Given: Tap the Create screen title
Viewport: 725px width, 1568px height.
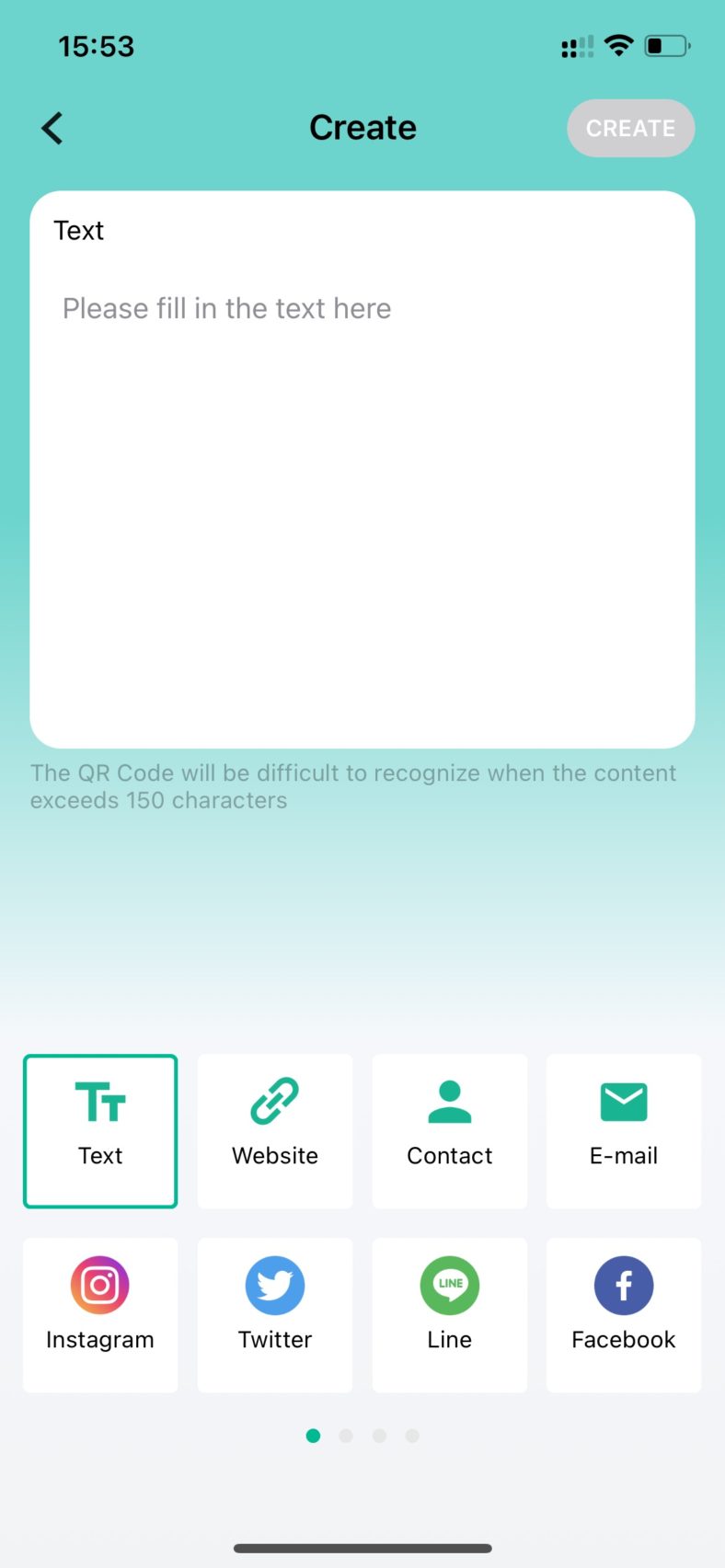Looking at the screenshot, I should 362,128.
